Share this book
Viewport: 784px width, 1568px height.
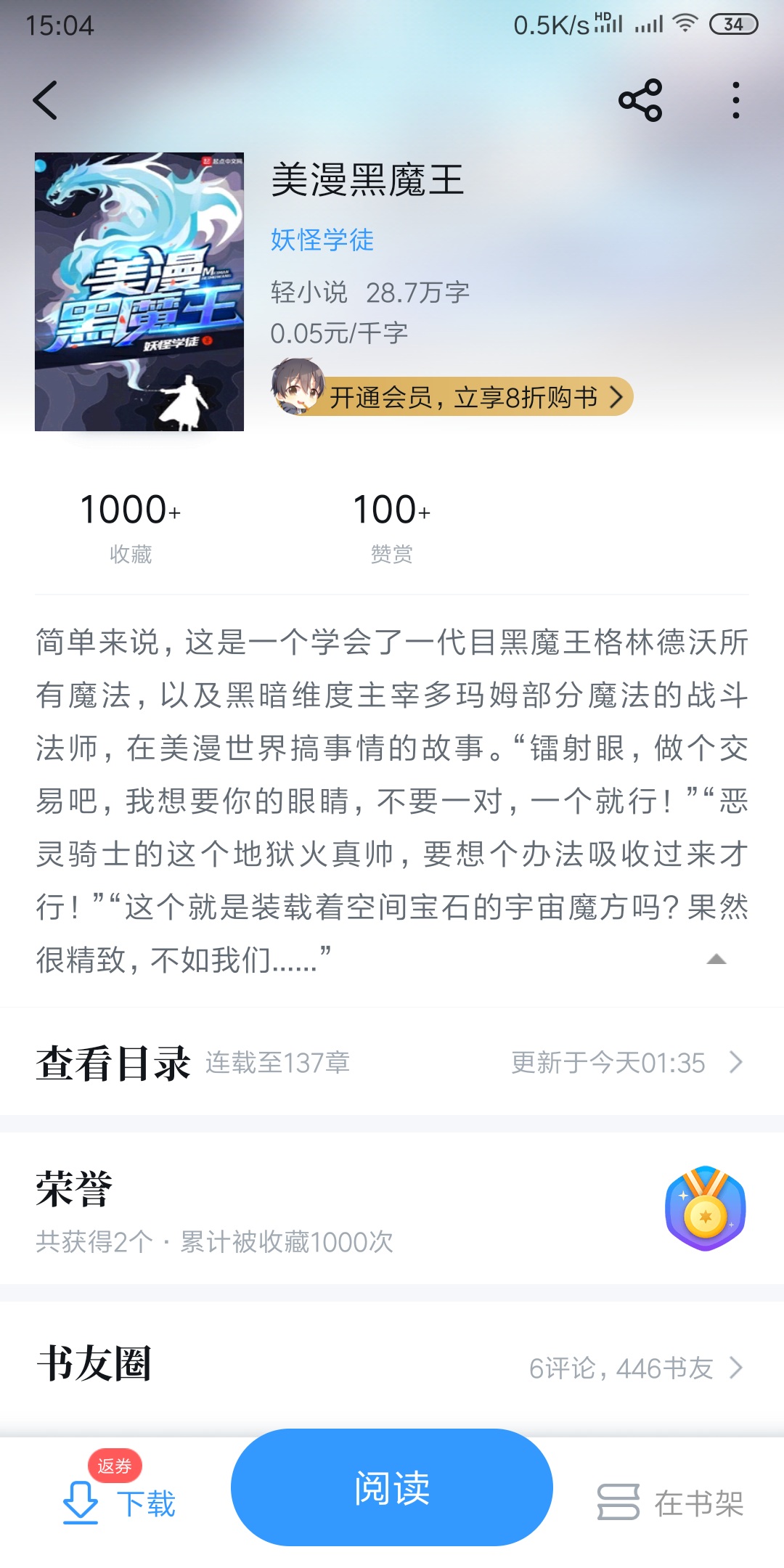[640, 100]
